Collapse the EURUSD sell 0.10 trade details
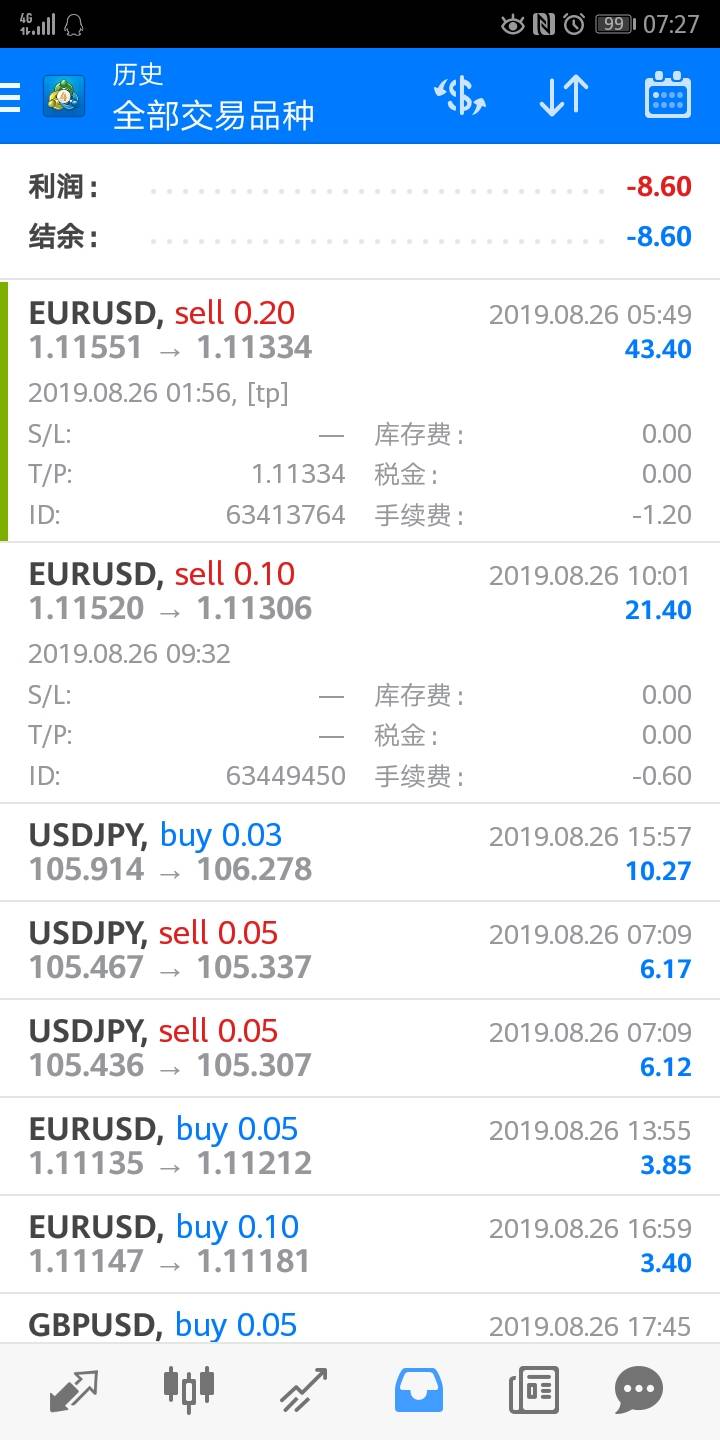720x1440 pixels. 360,673
